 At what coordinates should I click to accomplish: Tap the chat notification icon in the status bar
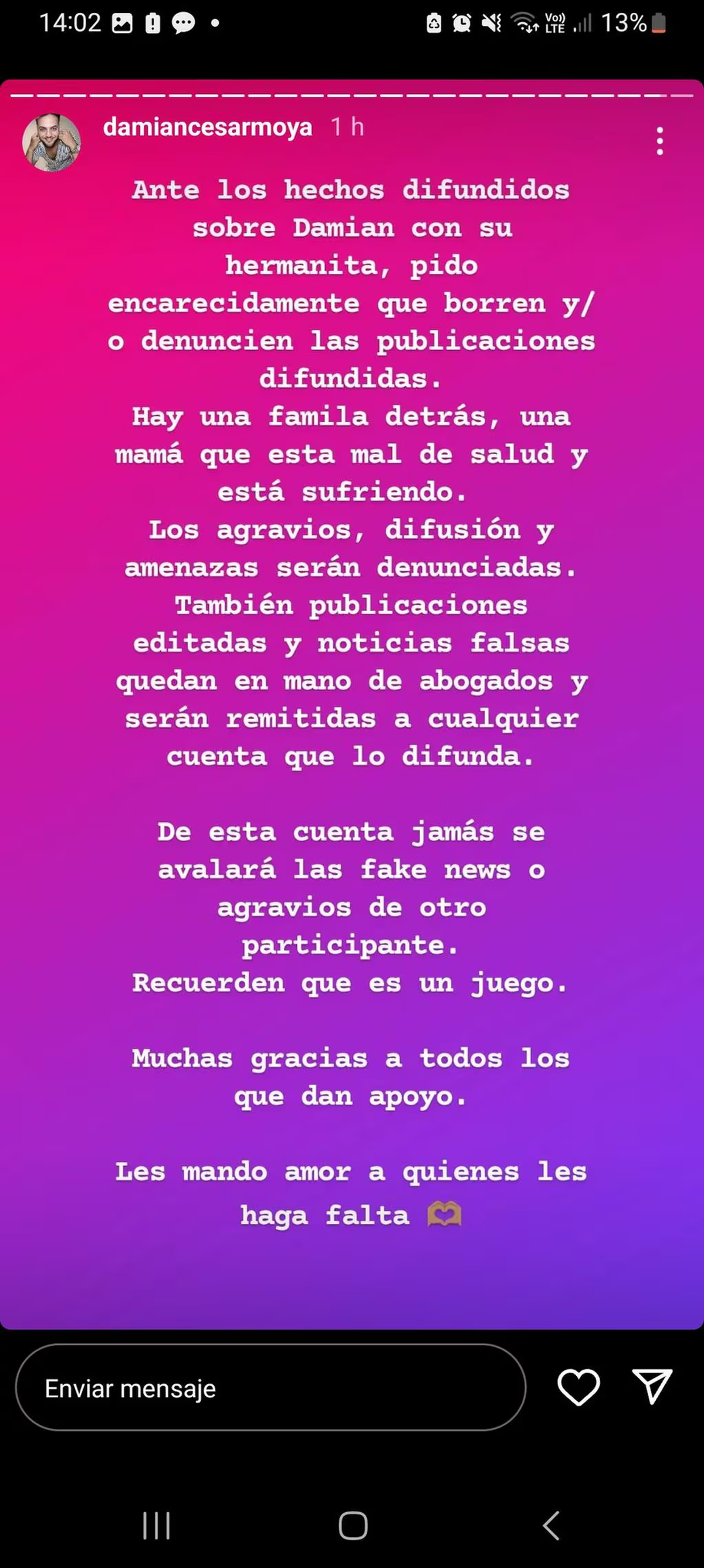[182, 23]
